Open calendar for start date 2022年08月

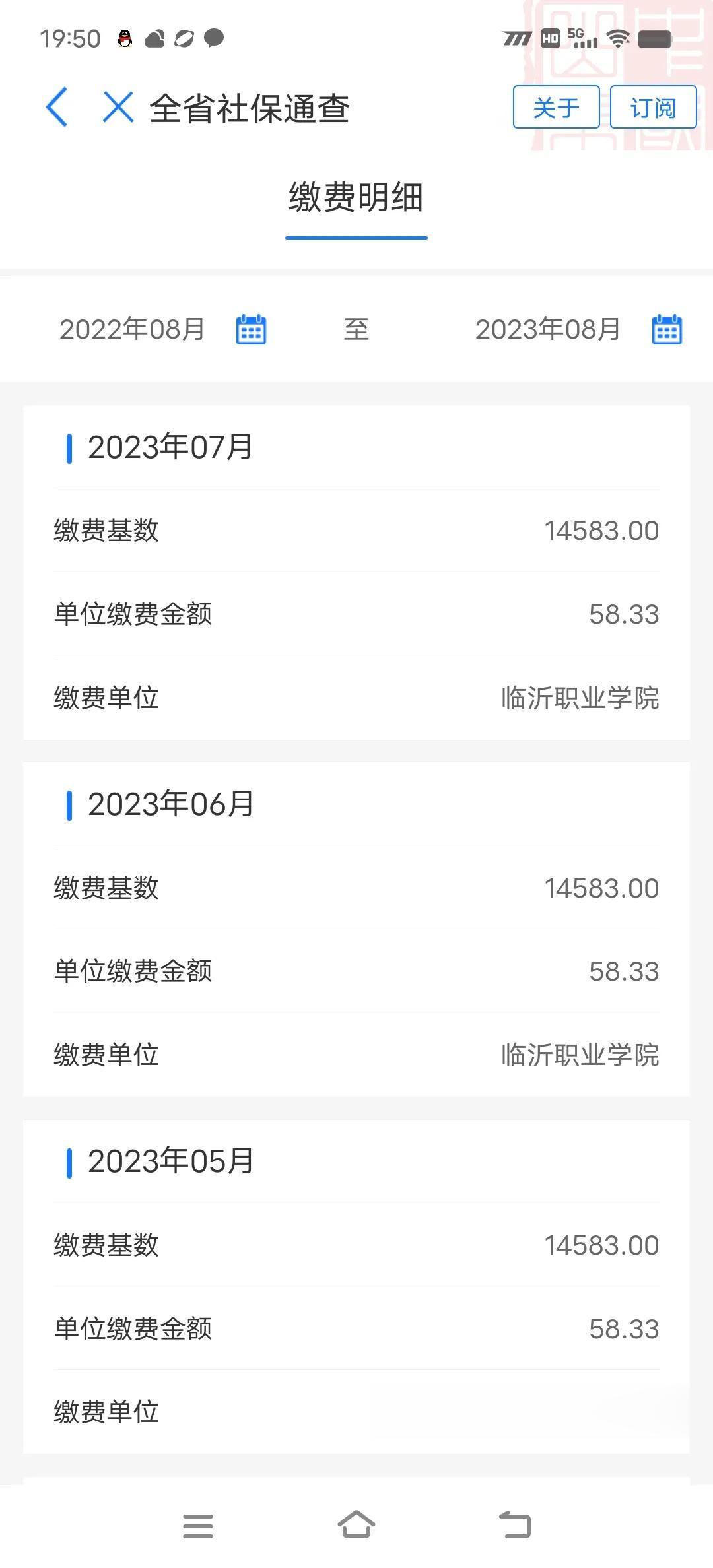point(251,329)
